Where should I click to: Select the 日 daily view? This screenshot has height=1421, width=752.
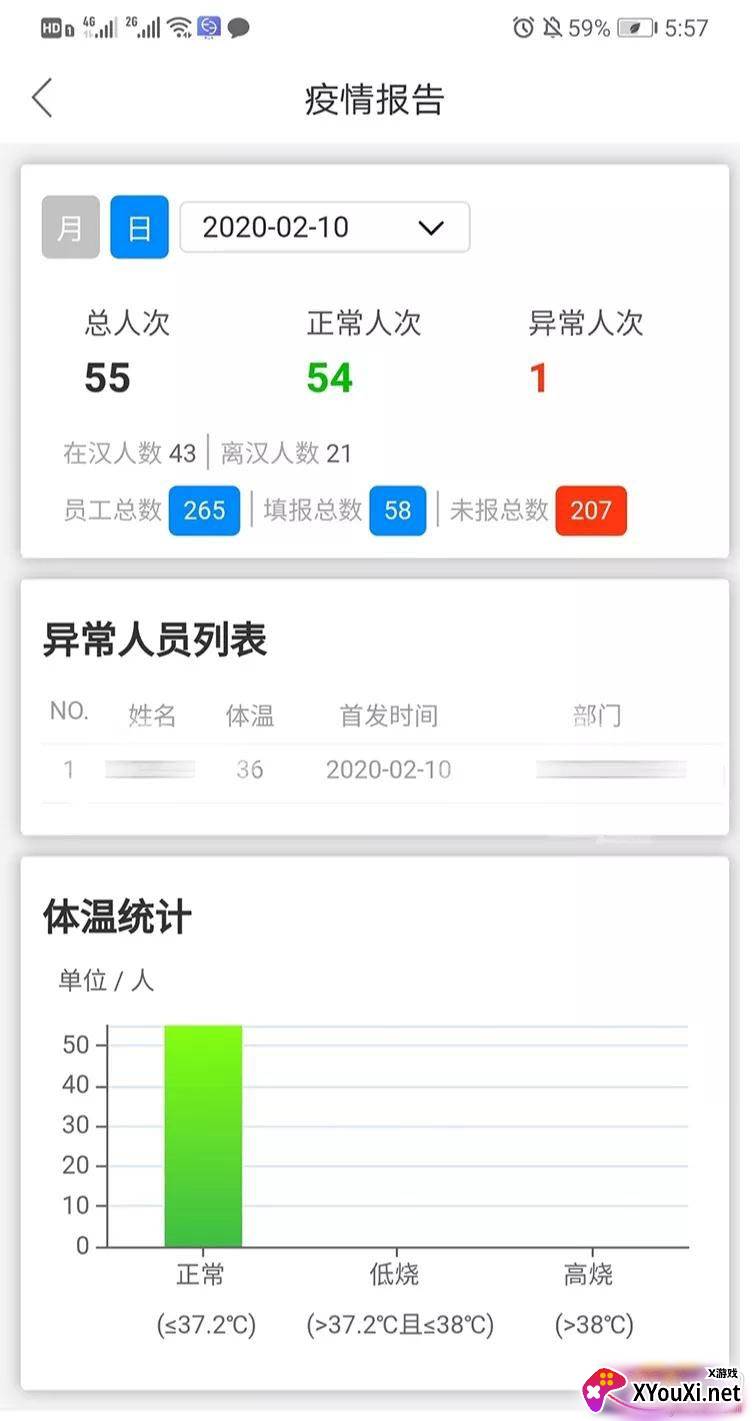[139, 227]
